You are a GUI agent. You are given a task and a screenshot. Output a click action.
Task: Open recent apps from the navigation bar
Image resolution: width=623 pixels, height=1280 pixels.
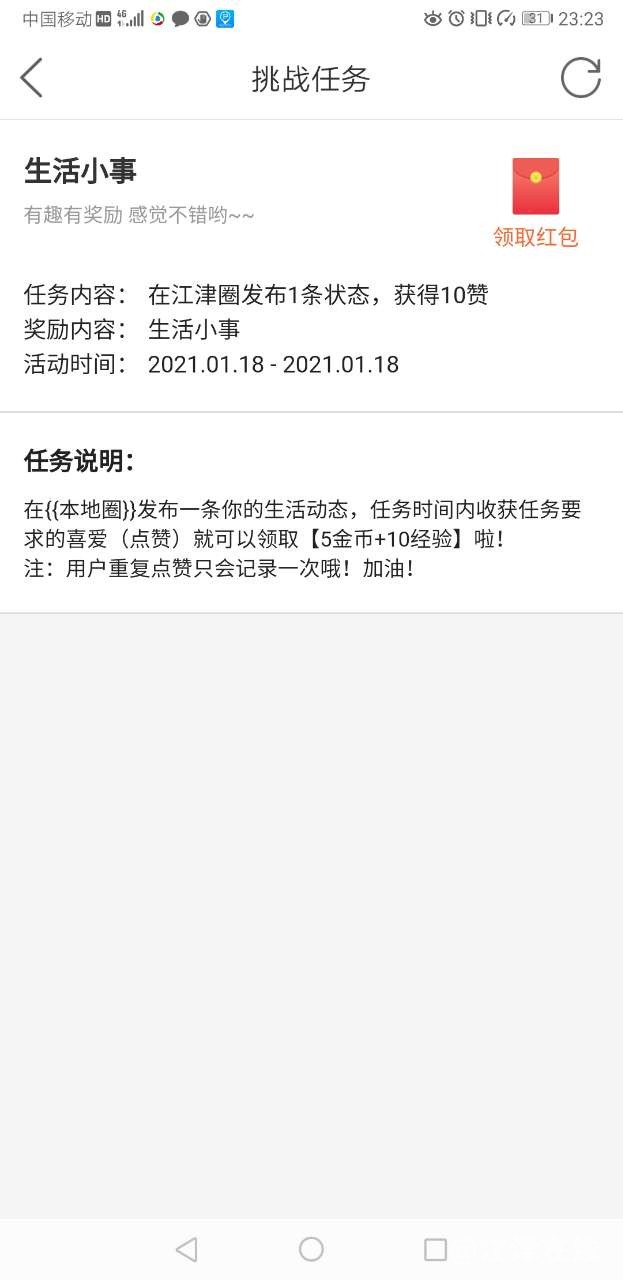coord(435,1249)
